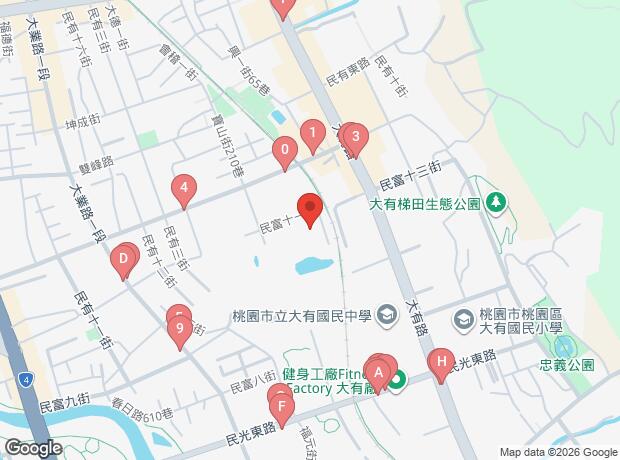Tap the marker numbered 9
Screen dimensions: 620x460
click(179, 328)
